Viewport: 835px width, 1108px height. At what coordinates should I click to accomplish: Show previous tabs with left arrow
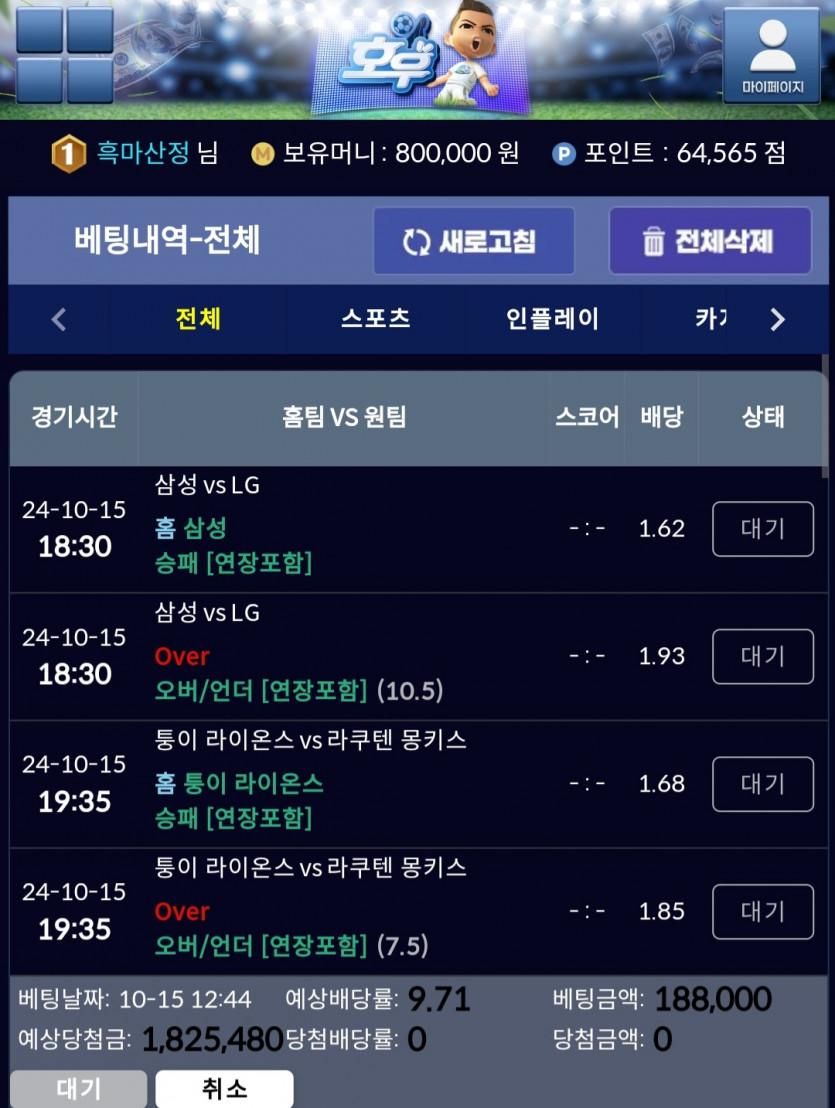point(59,319)
